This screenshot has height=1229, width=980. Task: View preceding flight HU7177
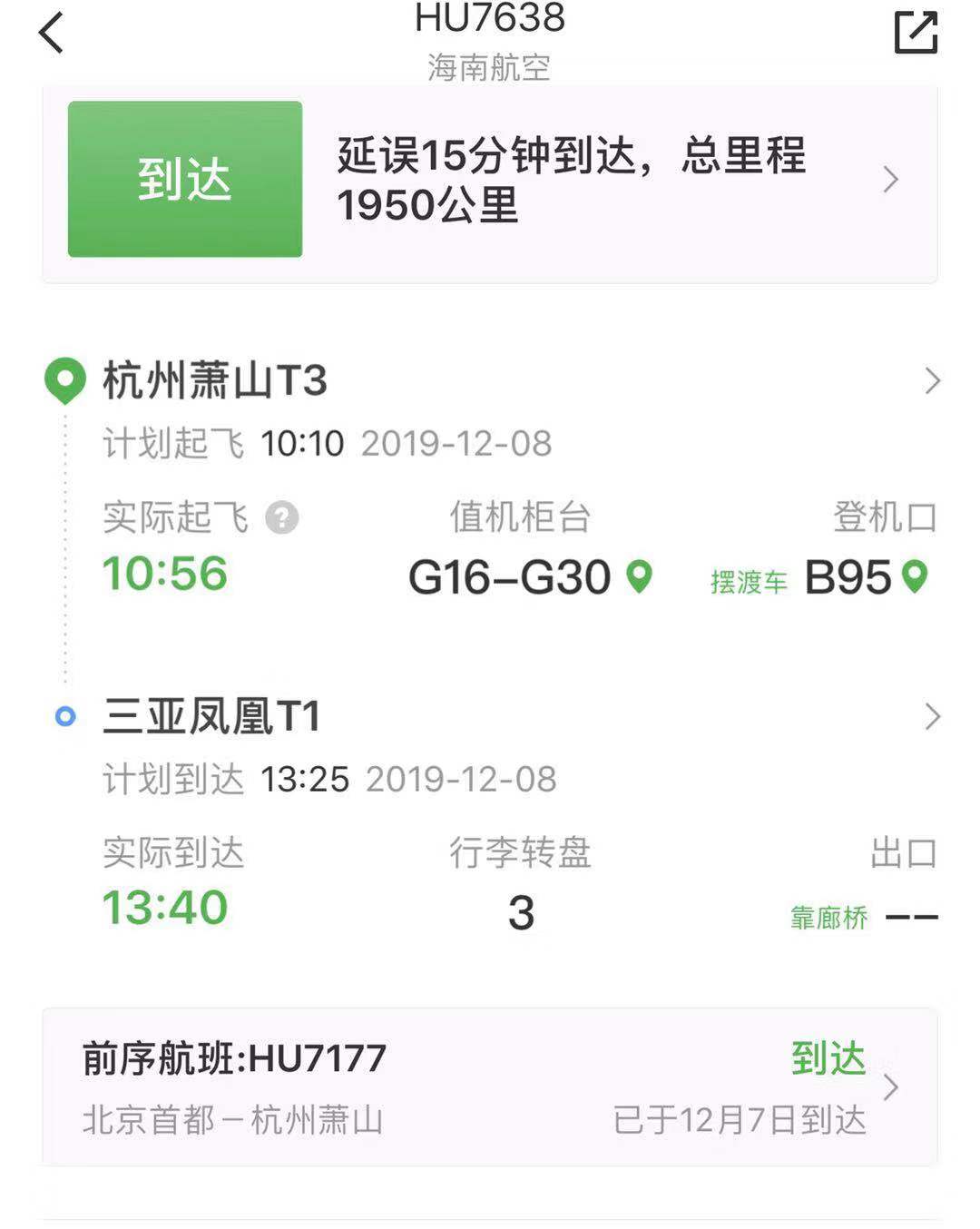point(490,1087)
